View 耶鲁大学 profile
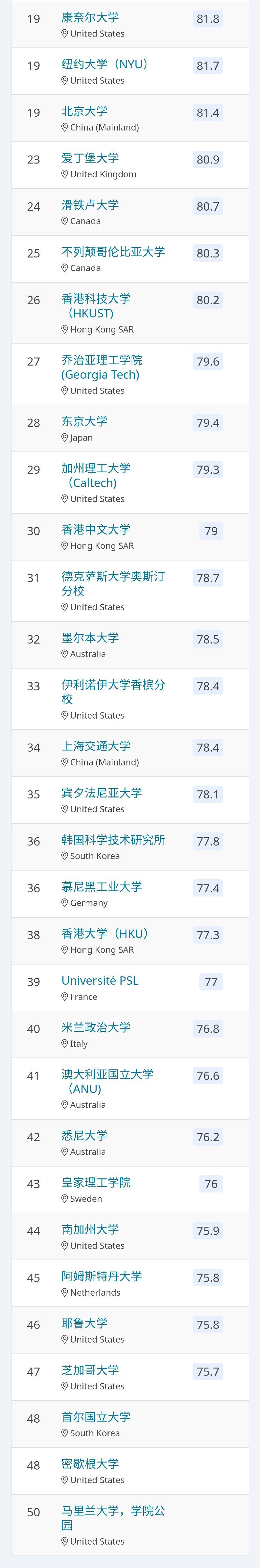Viewport: 260px width, 1568px height. [84, 1323]
